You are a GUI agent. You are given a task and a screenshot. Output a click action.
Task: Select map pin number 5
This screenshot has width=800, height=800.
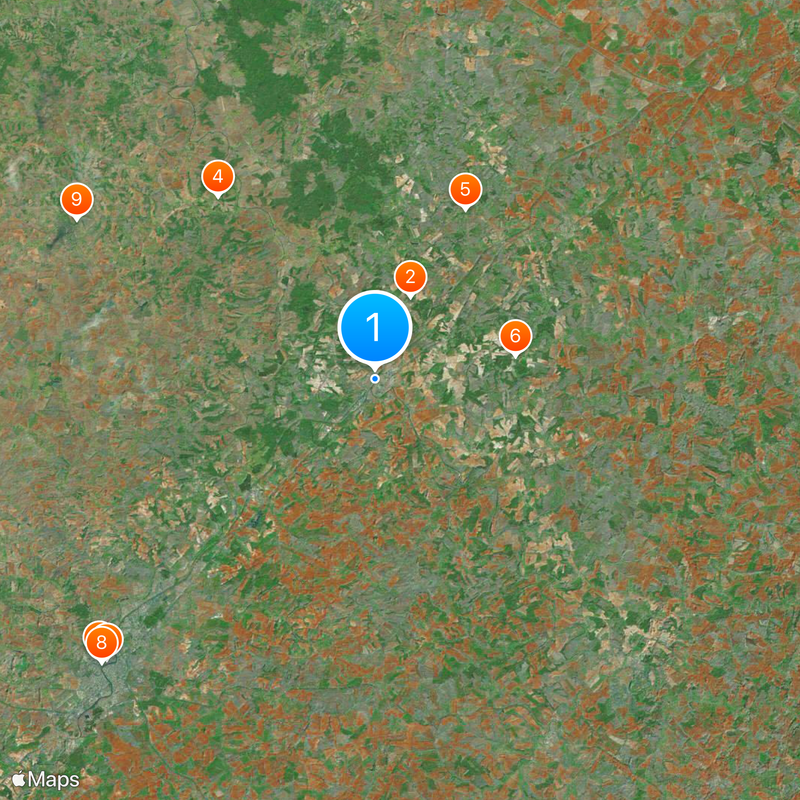(465, 189)
